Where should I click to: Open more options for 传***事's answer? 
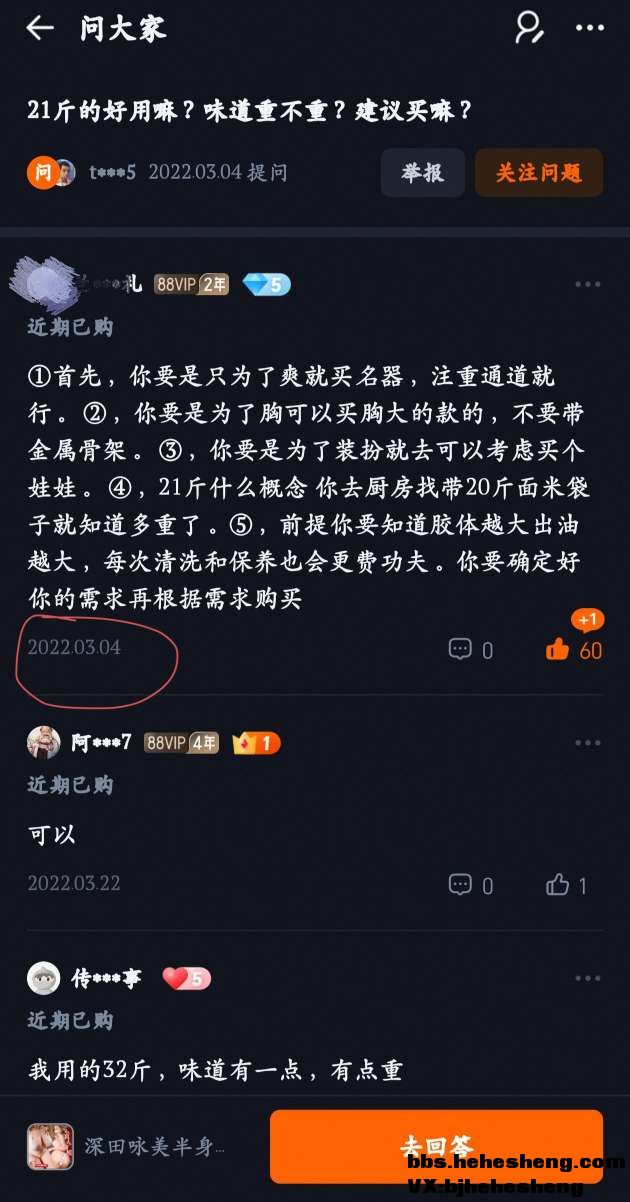tap(588, 978)
